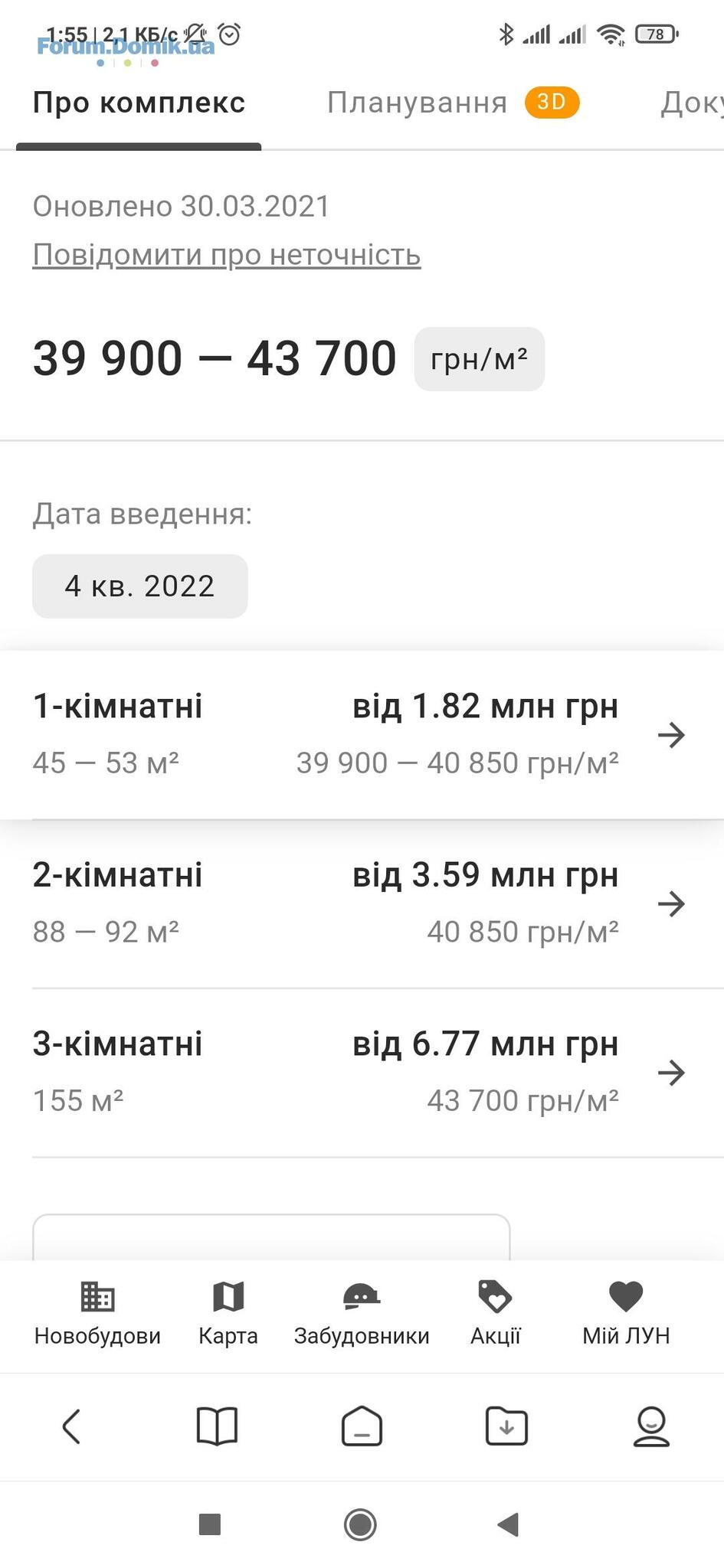Go to Новобудови section

tap(97, 1314)
